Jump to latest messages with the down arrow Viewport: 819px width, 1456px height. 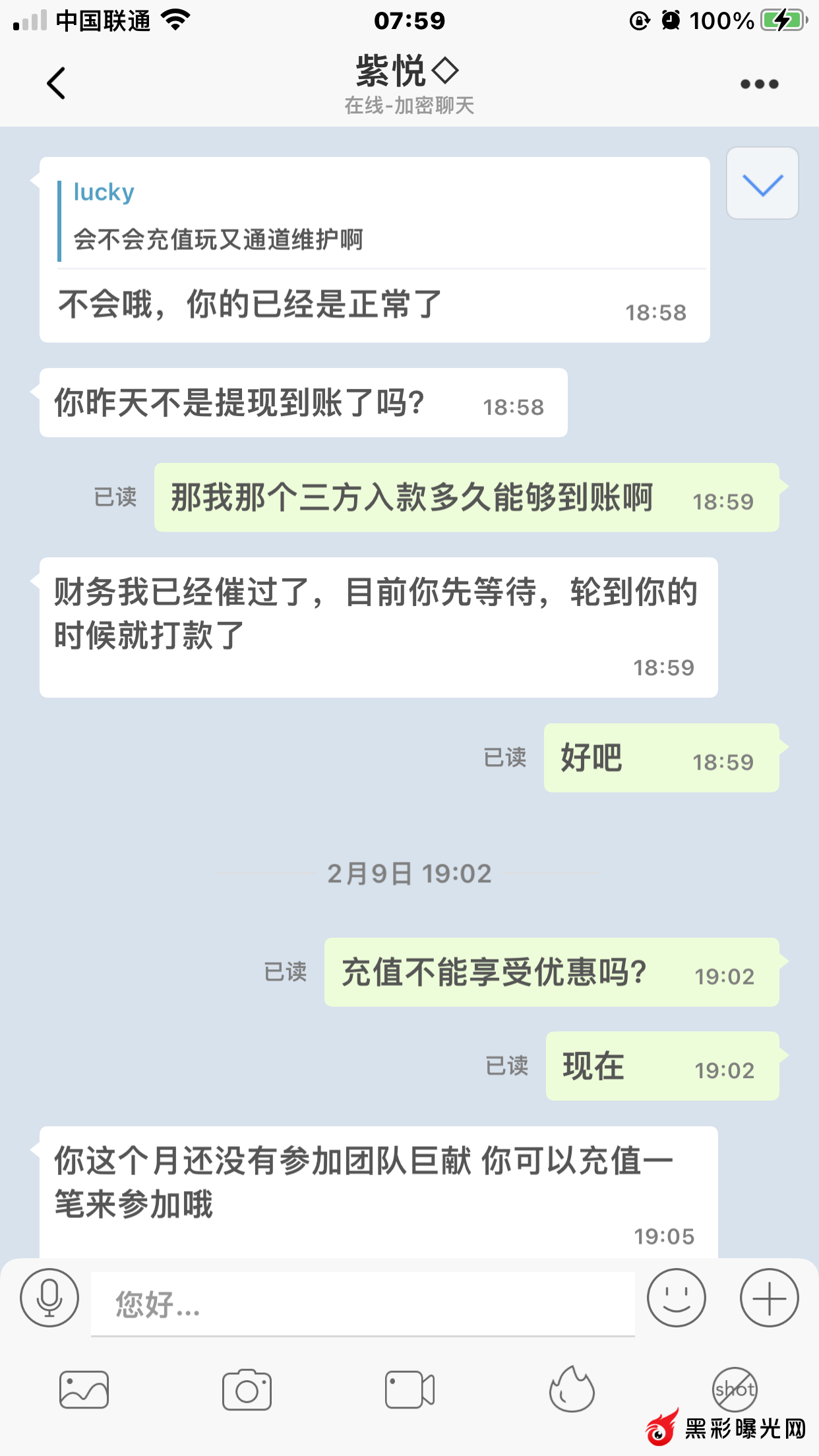pyautogui.click(x=762, y=184)
